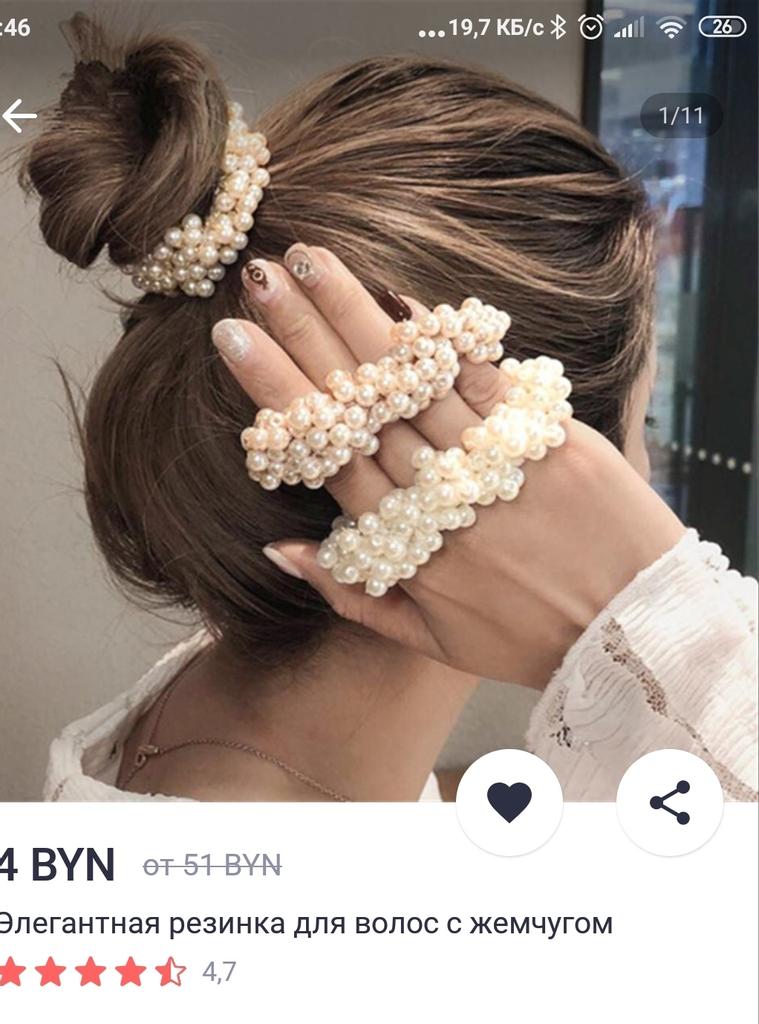Add the pearl scrunchie to favorites
The width and height of the screenshot is (759, 1024).
click(x=509, y=802)
